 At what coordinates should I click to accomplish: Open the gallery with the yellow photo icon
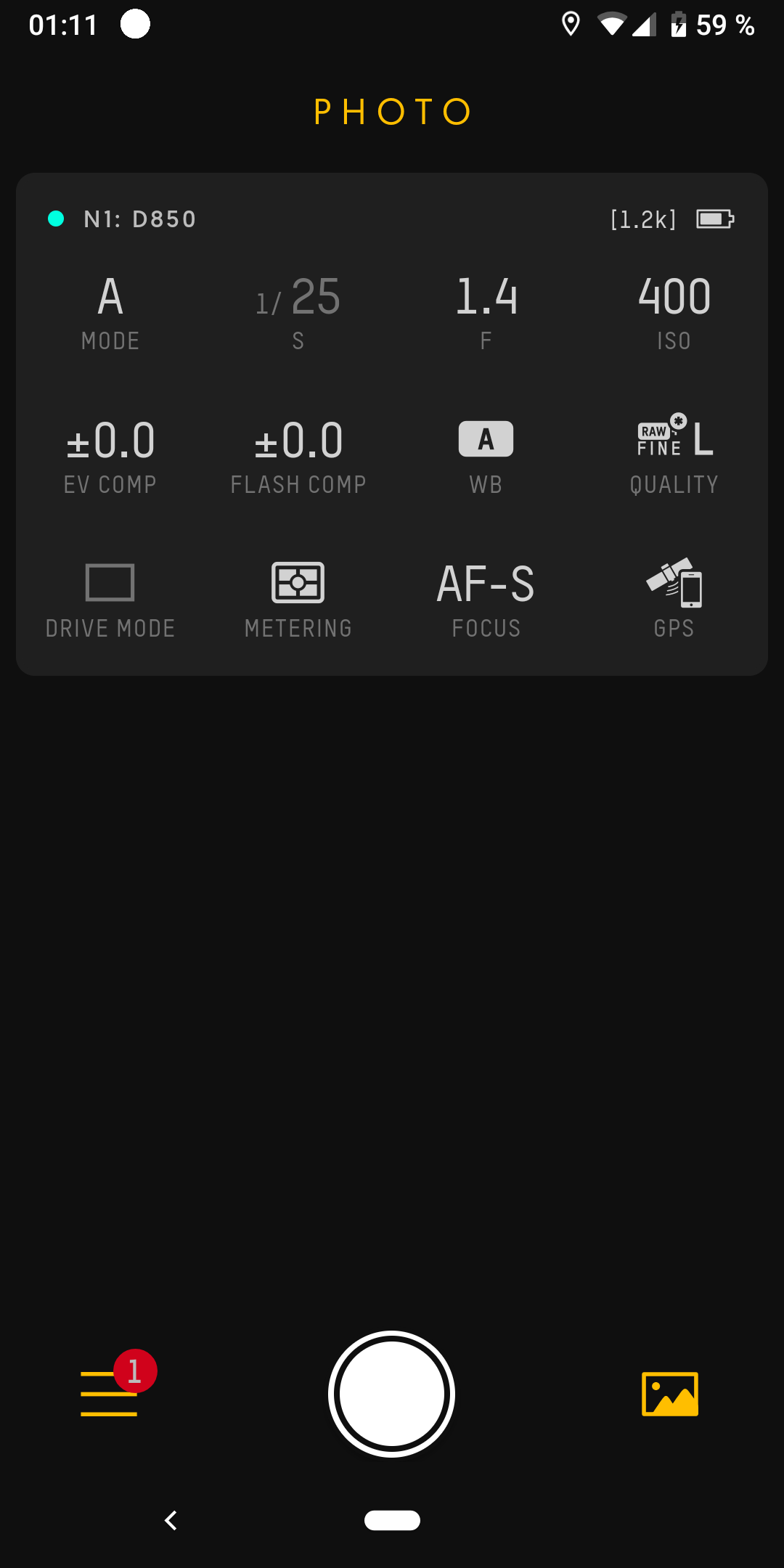pos(669,1394)
